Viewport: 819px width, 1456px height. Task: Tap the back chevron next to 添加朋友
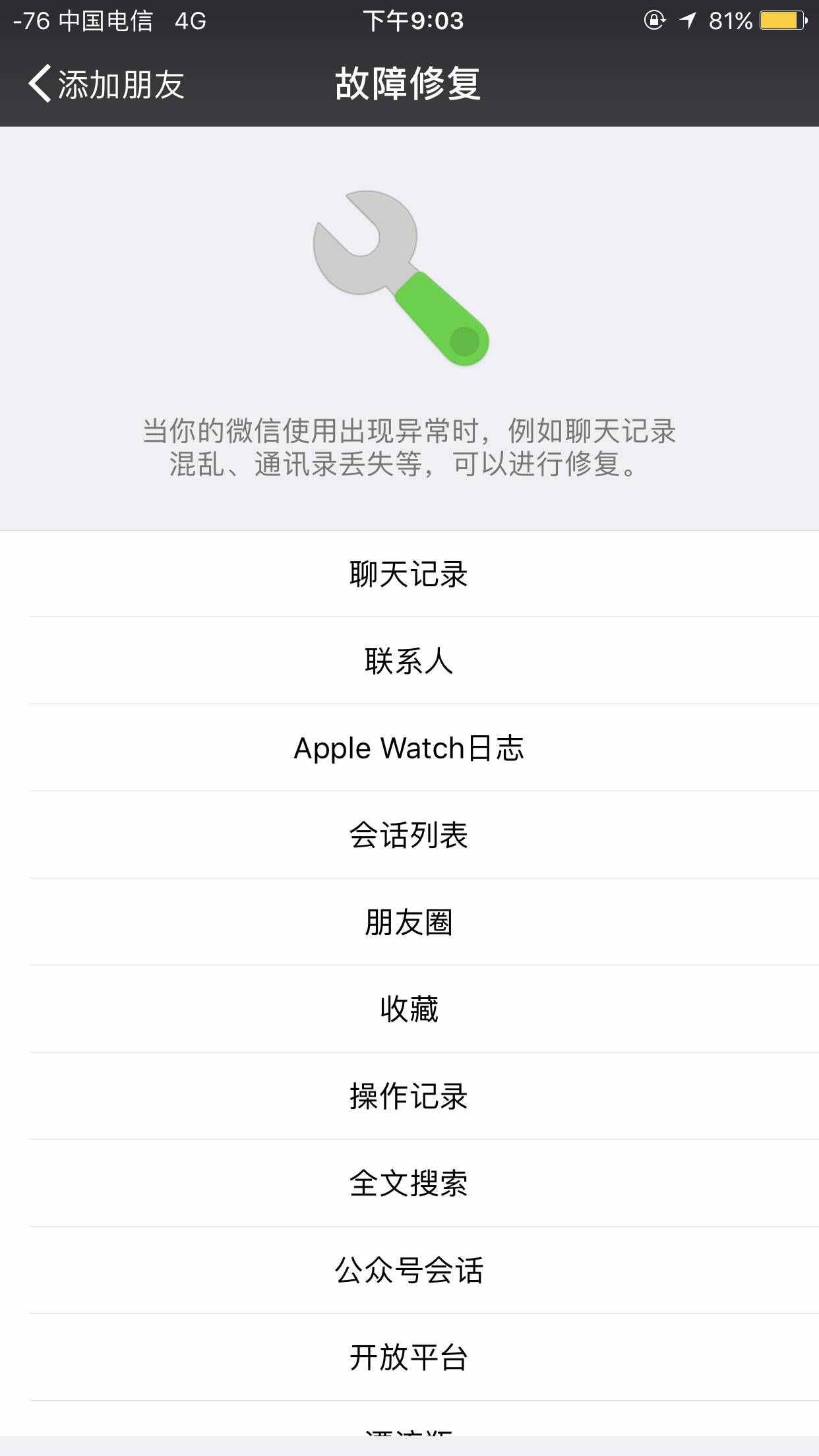[x=41, y=86]
